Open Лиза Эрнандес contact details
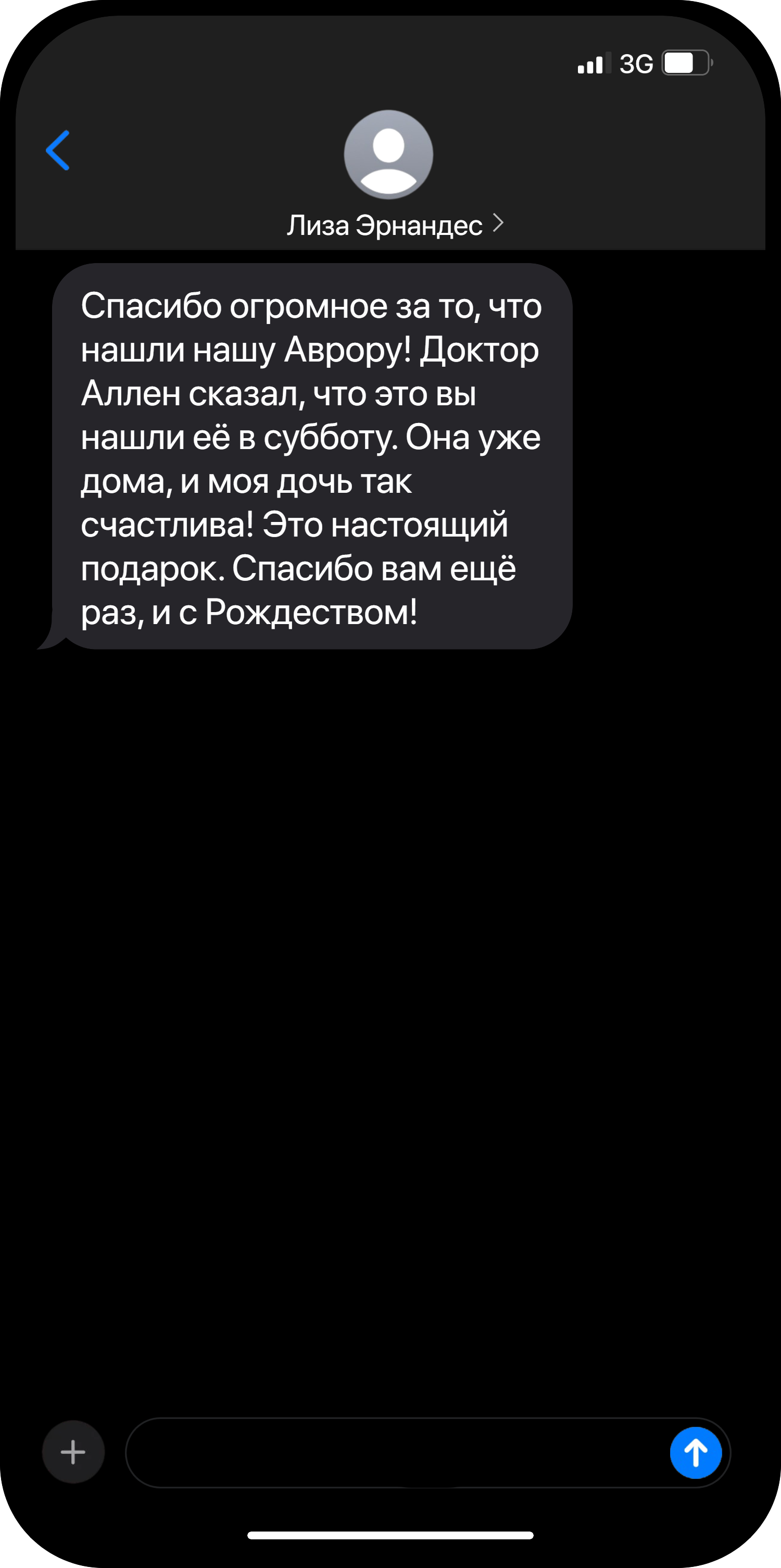 pyautogui.click(x=394, y=225)
